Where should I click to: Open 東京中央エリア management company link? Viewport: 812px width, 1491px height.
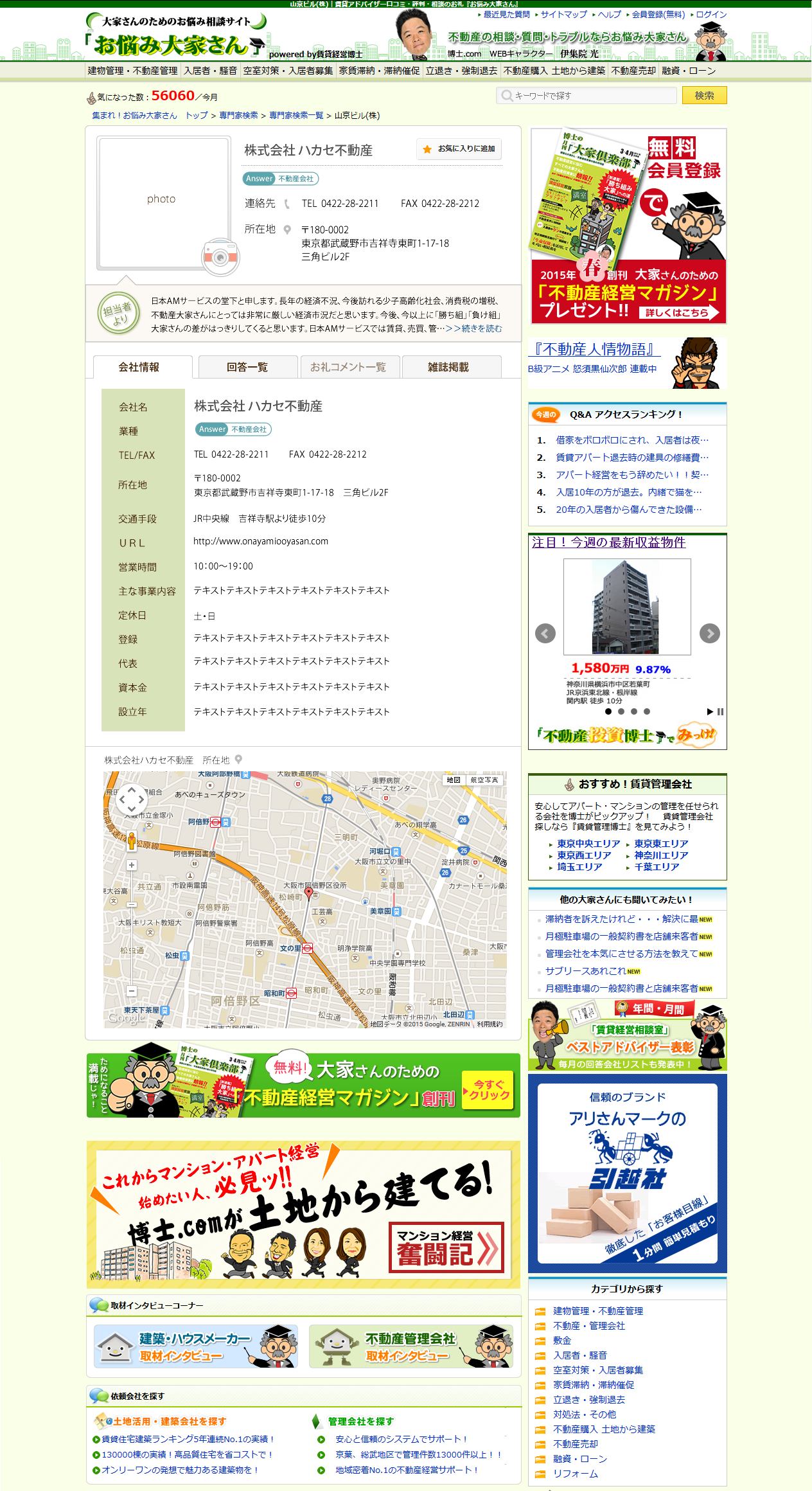(588, 844)
